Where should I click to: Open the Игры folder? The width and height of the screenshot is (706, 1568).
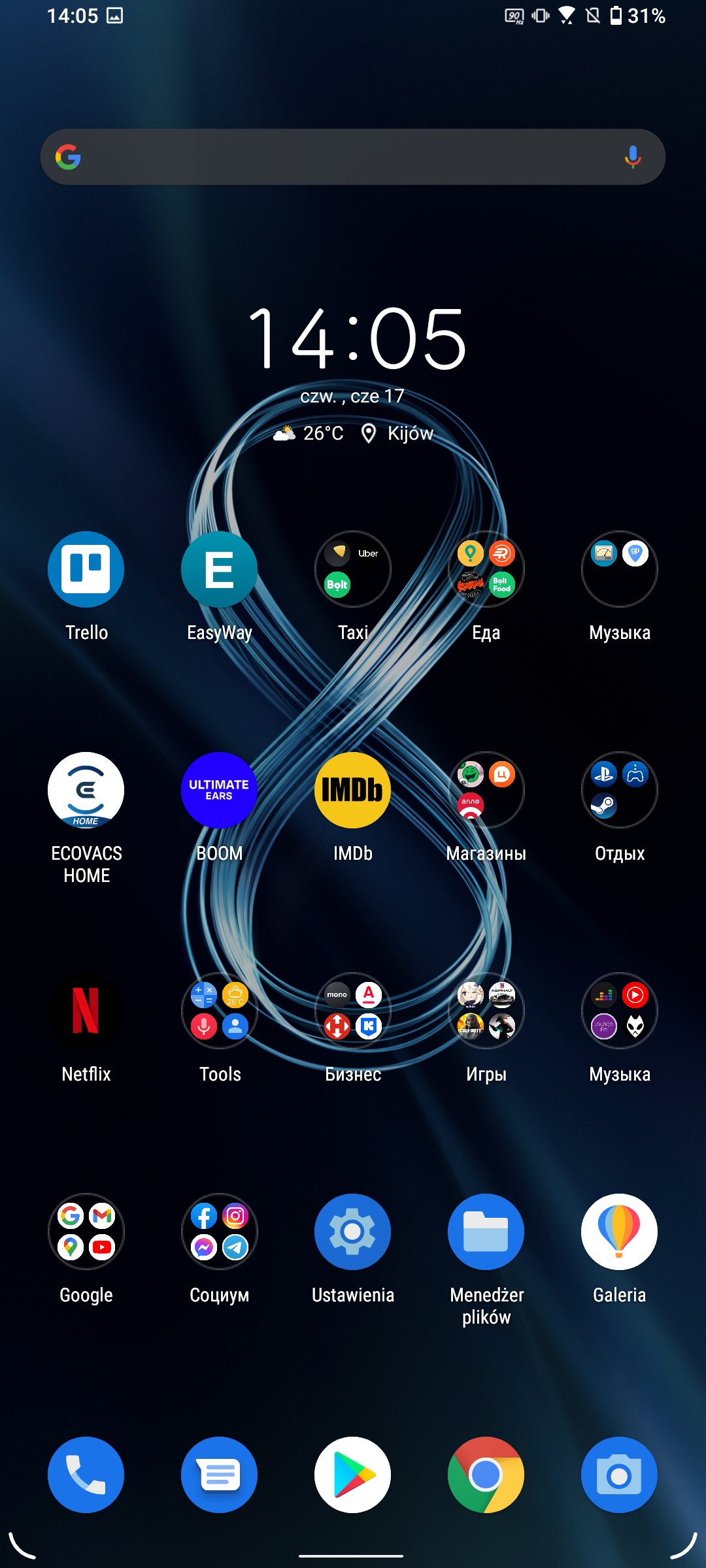tap(486, 1011)
